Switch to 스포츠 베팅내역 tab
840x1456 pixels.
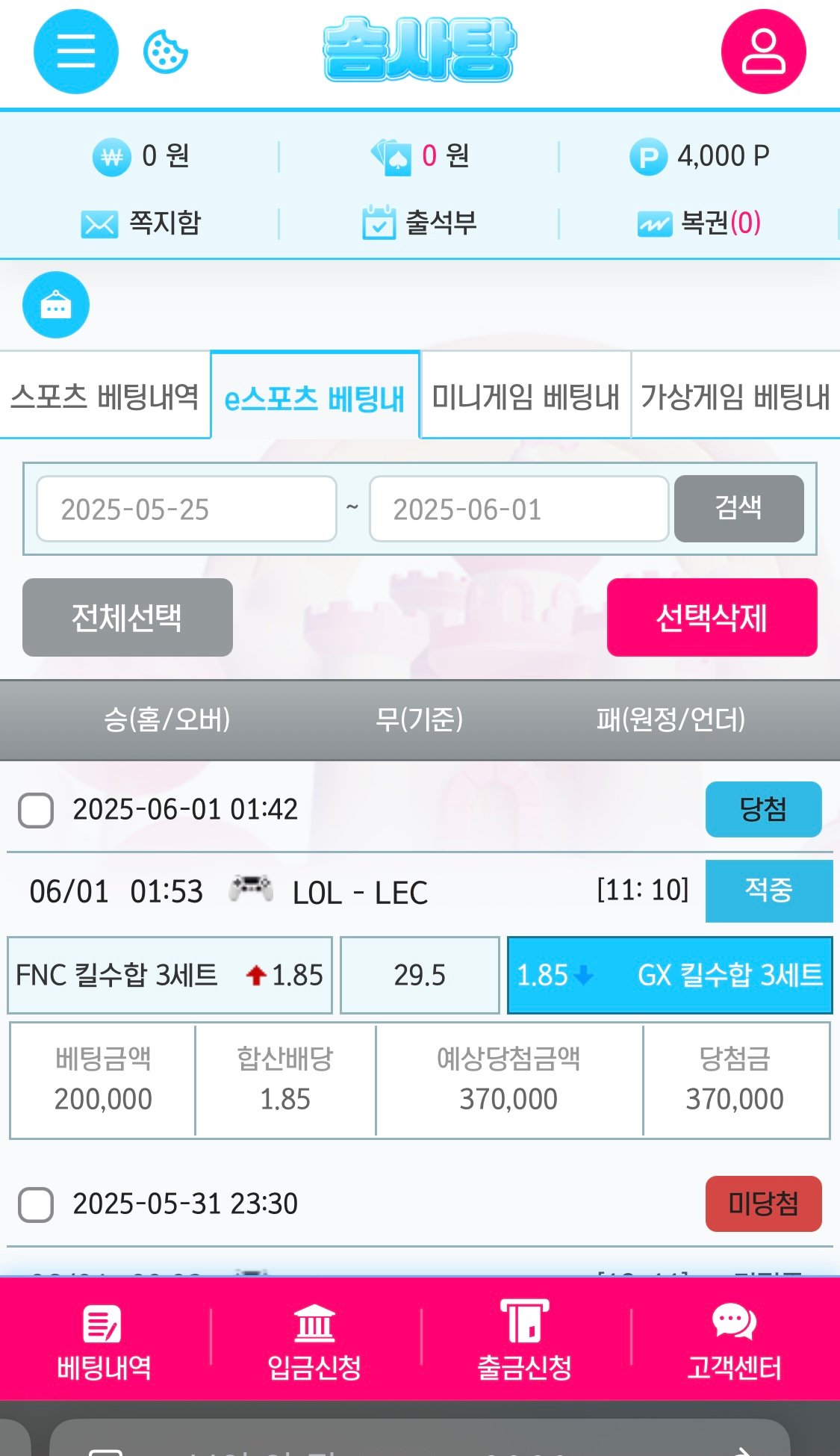(x=105, y=396)
